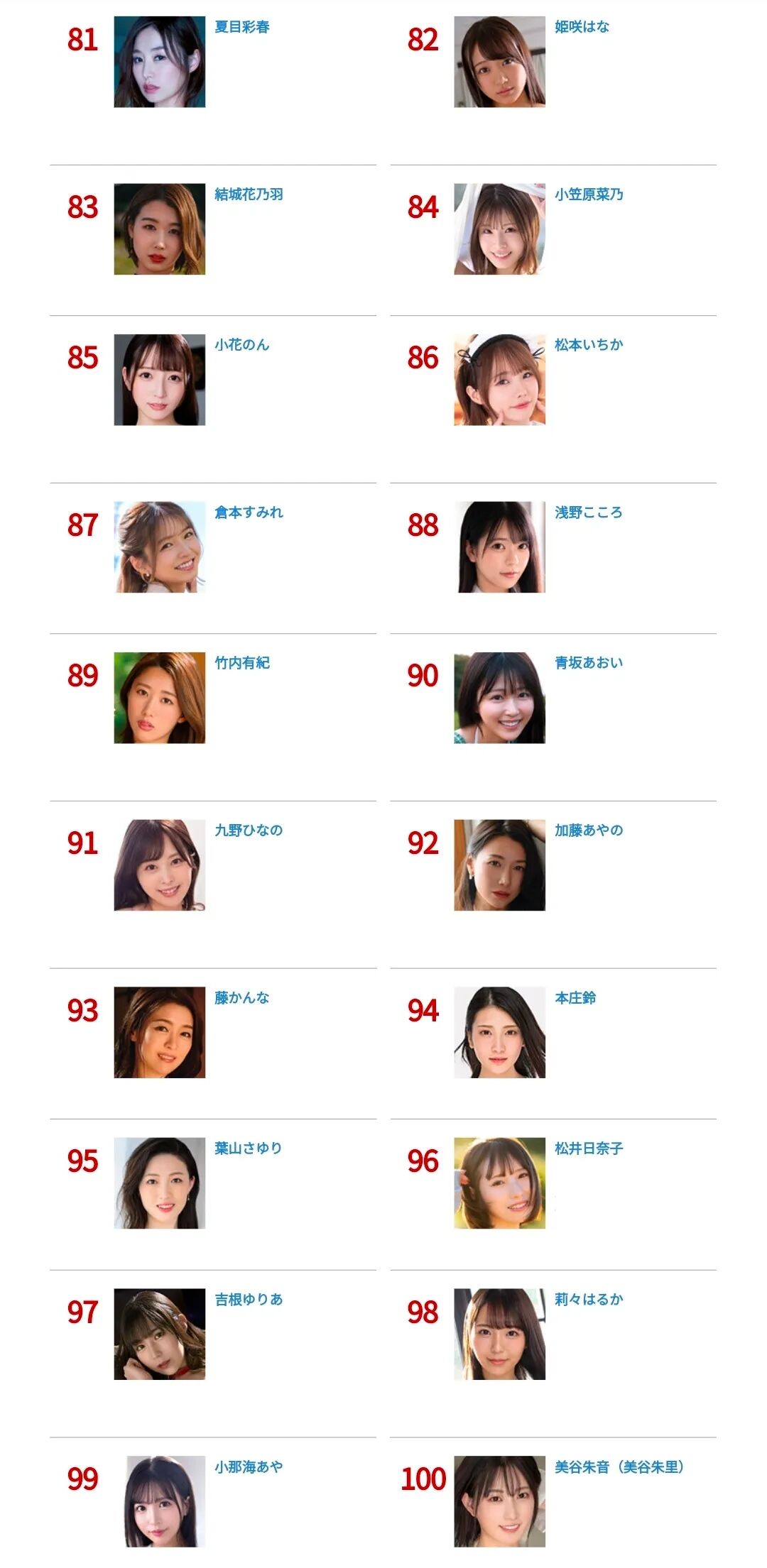The height and width of the screenshot is (1568, 767).
Task: Open the 浅野こころ name link
Action: tap(588, 512)
